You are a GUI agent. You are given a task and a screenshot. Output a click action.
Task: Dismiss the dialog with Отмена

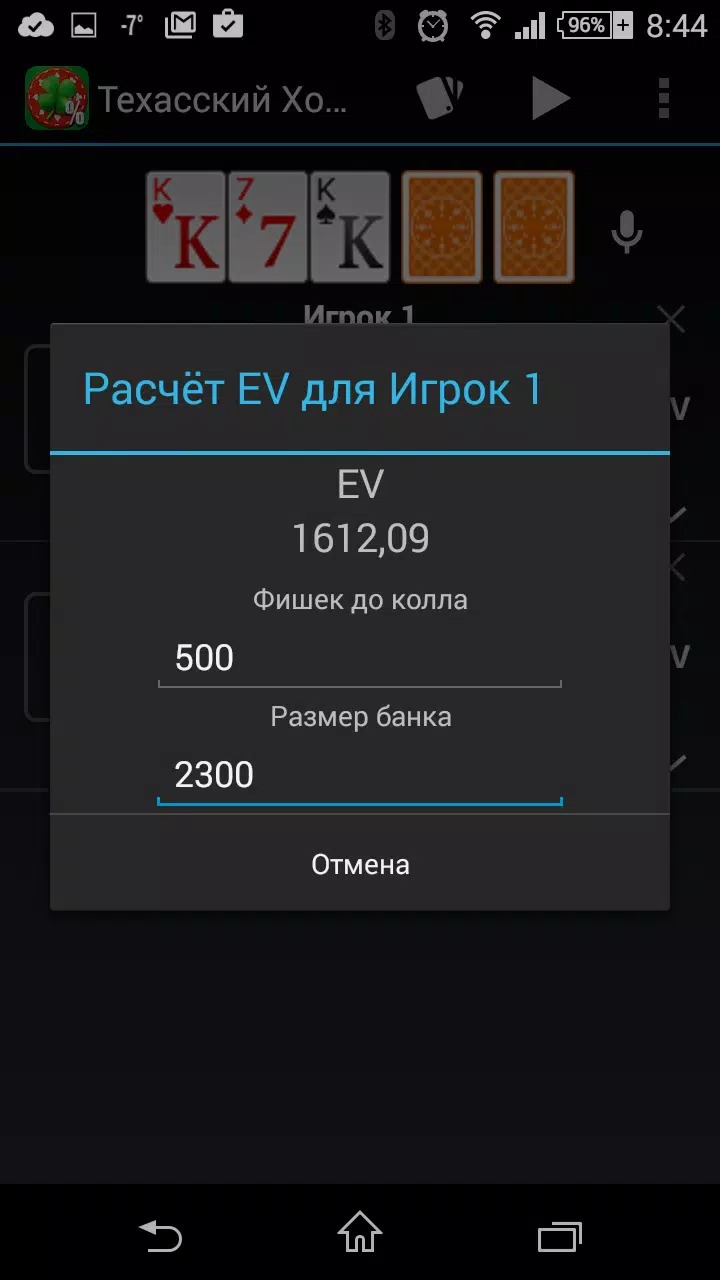[360, 864]
